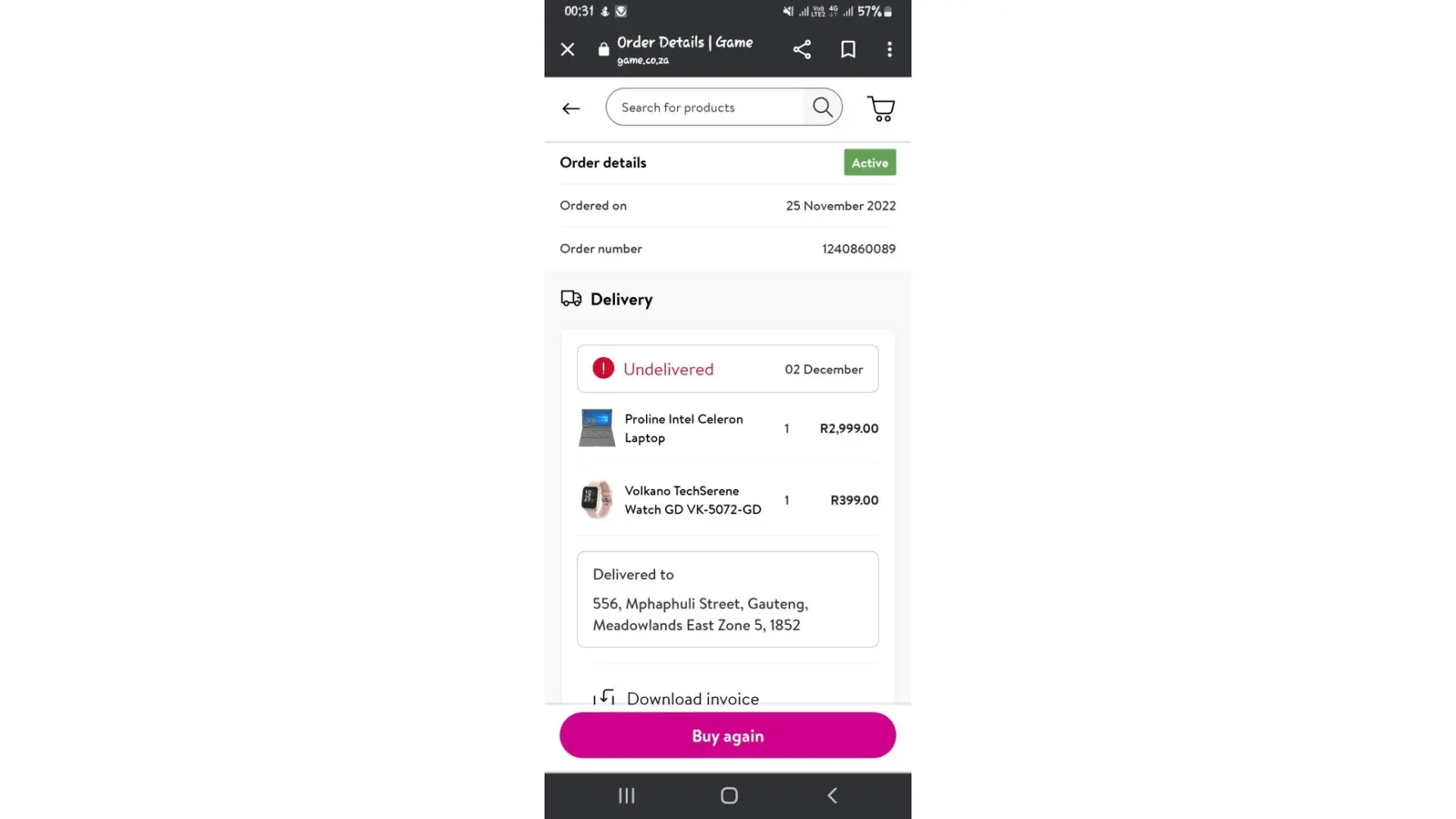Viewport: 1456px width, 819px height.
Task: Tap the magnifier search icon
Action: tap(822, 107)
